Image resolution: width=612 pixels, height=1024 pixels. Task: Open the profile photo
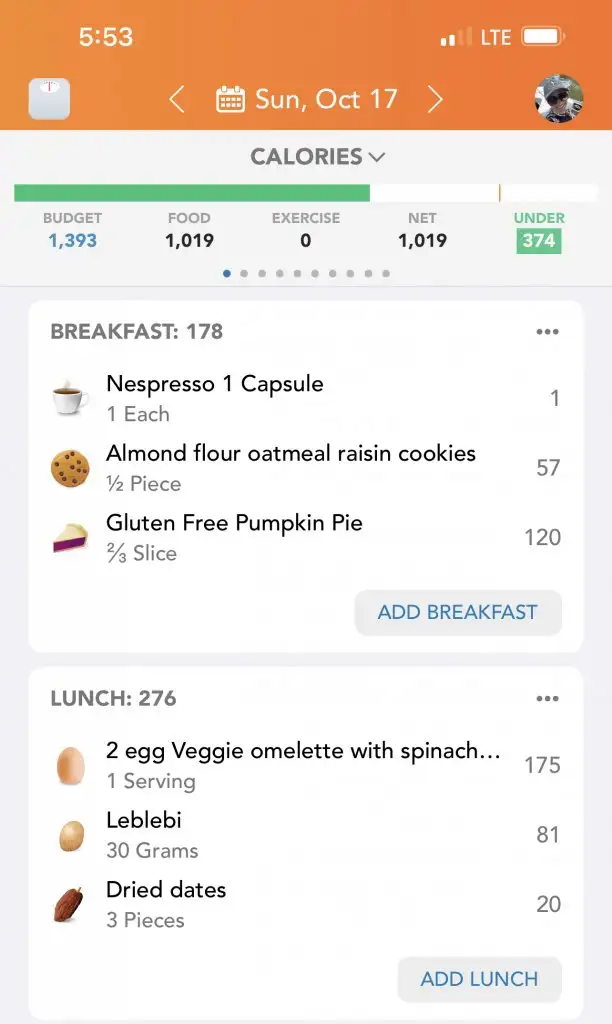coord(560,99)
